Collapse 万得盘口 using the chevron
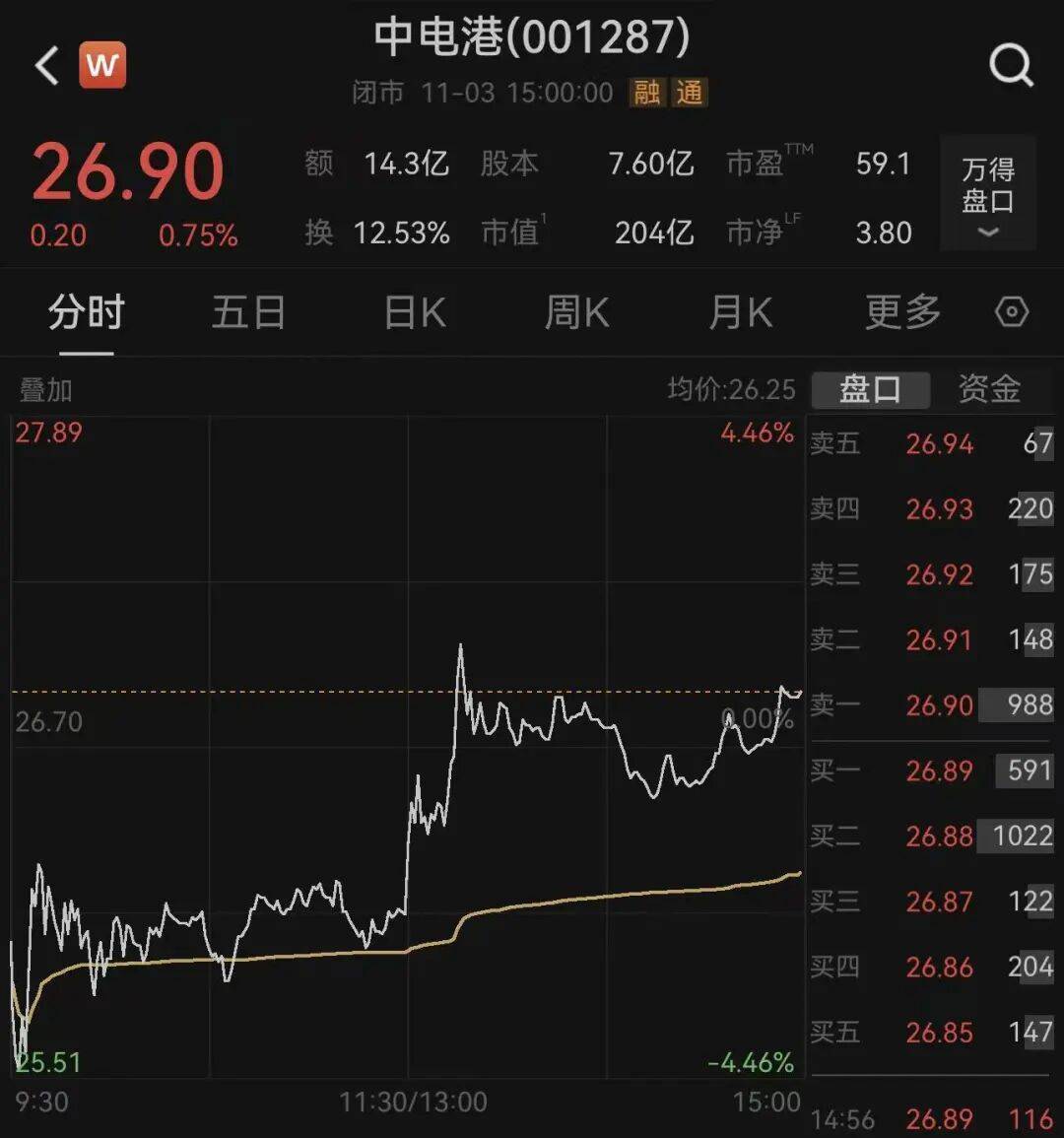This screenshot has width=1064, height=1138. tap(987, 234)
